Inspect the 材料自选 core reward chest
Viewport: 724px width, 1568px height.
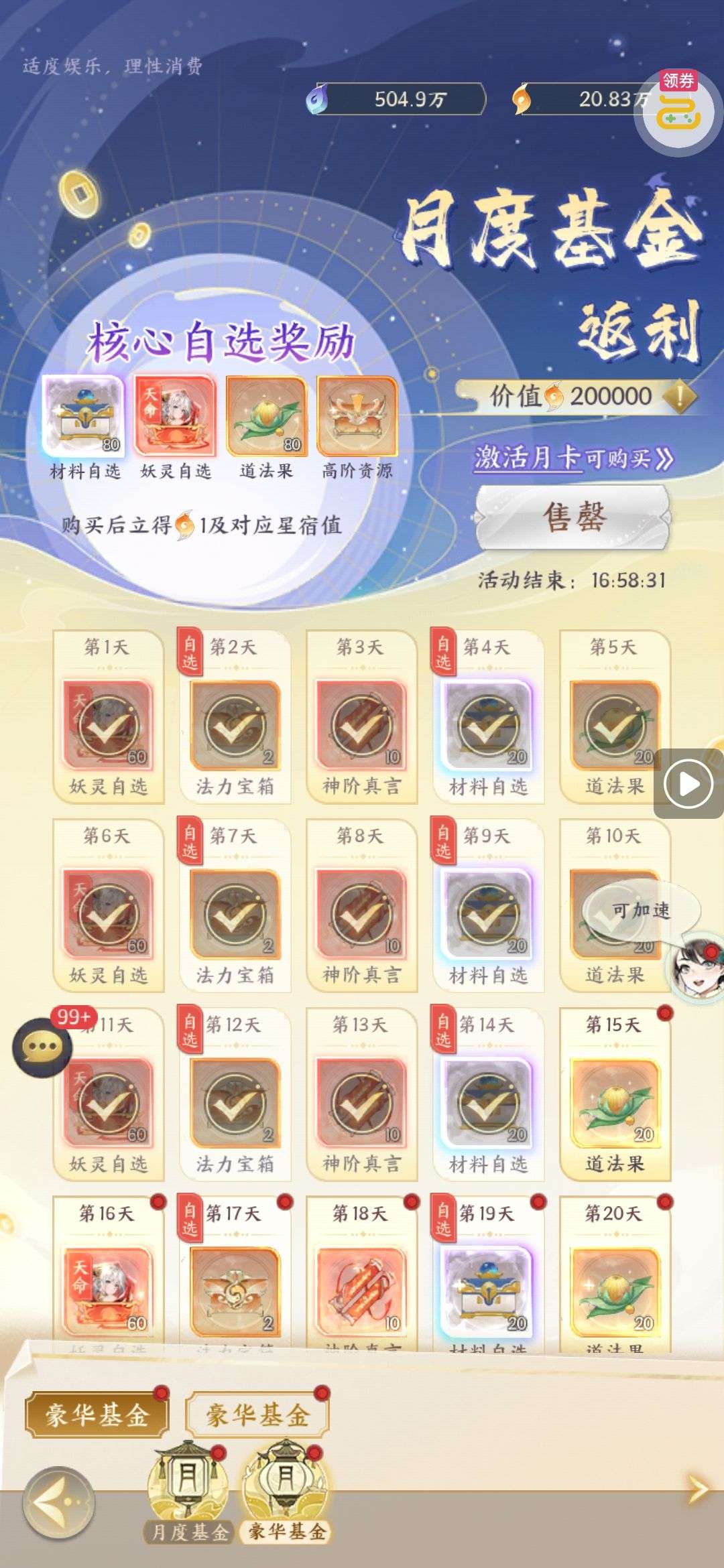click(x=84, y=417)
